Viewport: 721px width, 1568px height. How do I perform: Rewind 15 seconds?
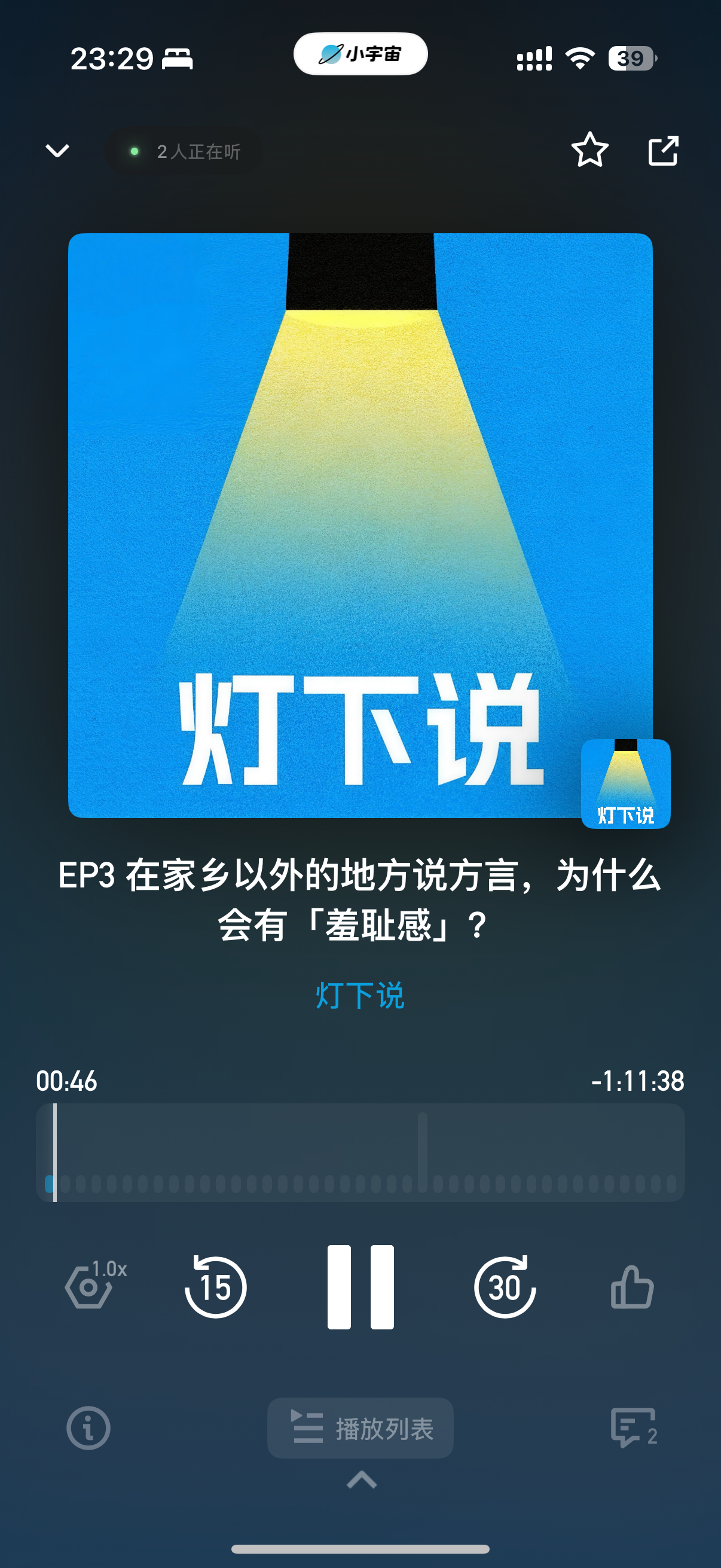point(215,1287)
